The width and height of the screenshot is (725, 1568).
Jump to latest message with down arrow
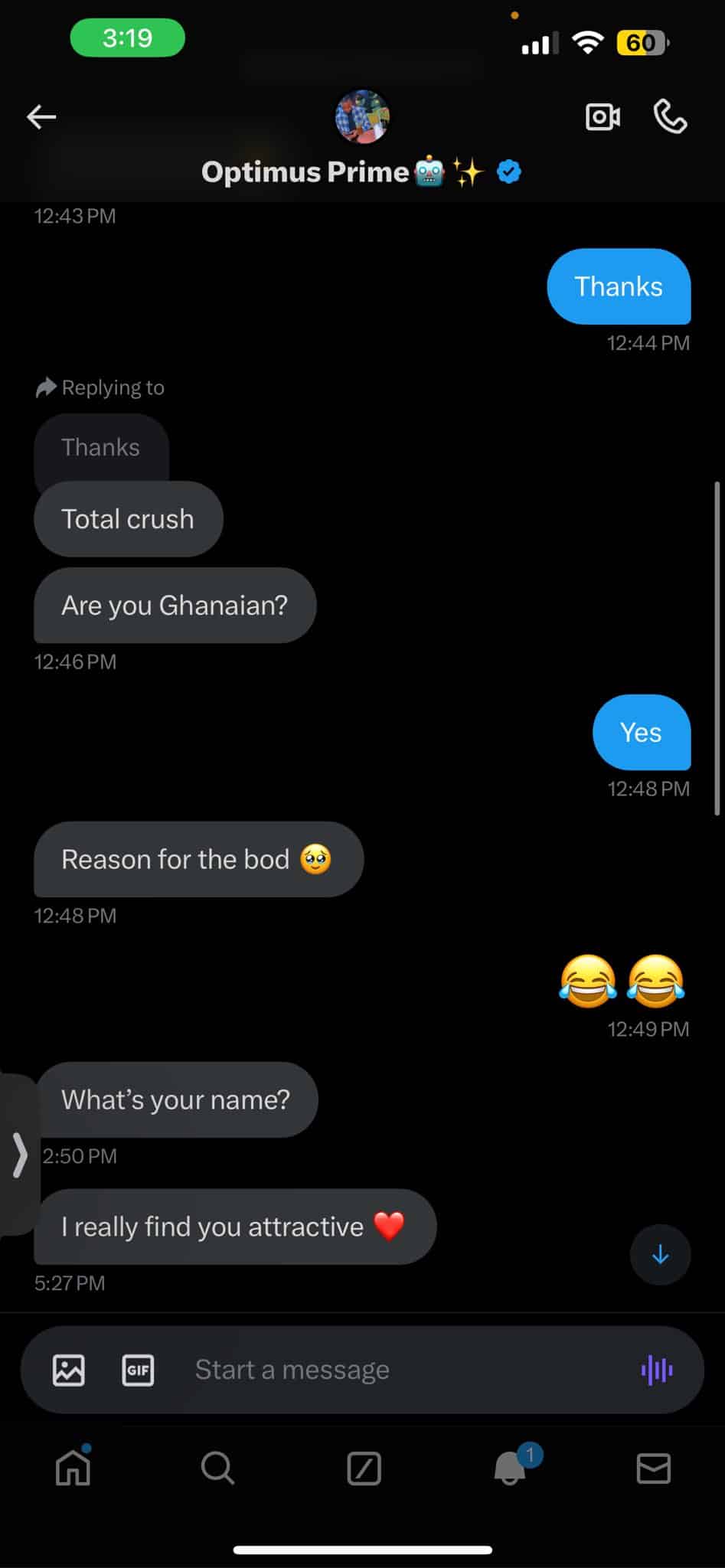pos(660,1255)
